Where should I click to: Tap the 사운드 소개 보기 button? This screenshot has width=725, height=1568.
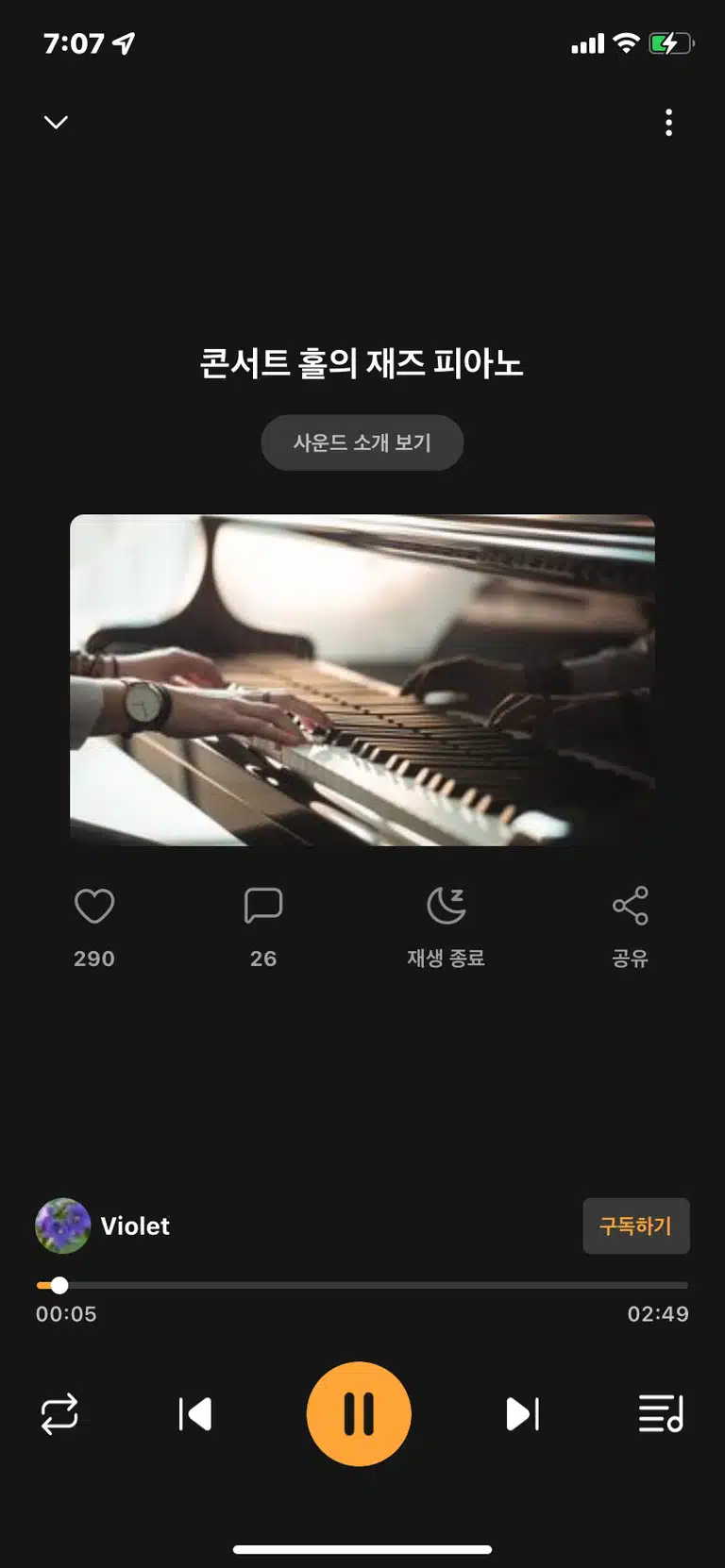[x=362, y=442]
